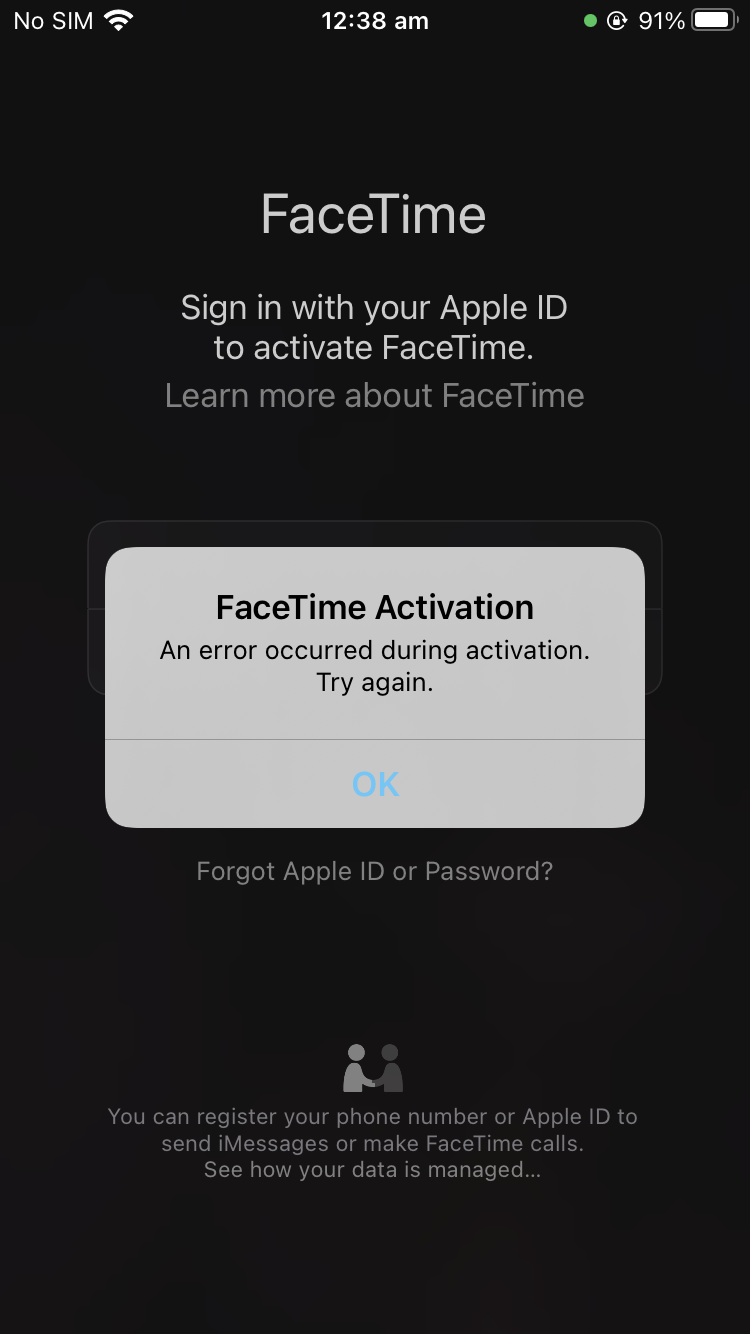Viewport: 750px width, 1334px height.
Task: Dismiss the FaceTime Activation error with OK
Action: (x=375, y=784)
